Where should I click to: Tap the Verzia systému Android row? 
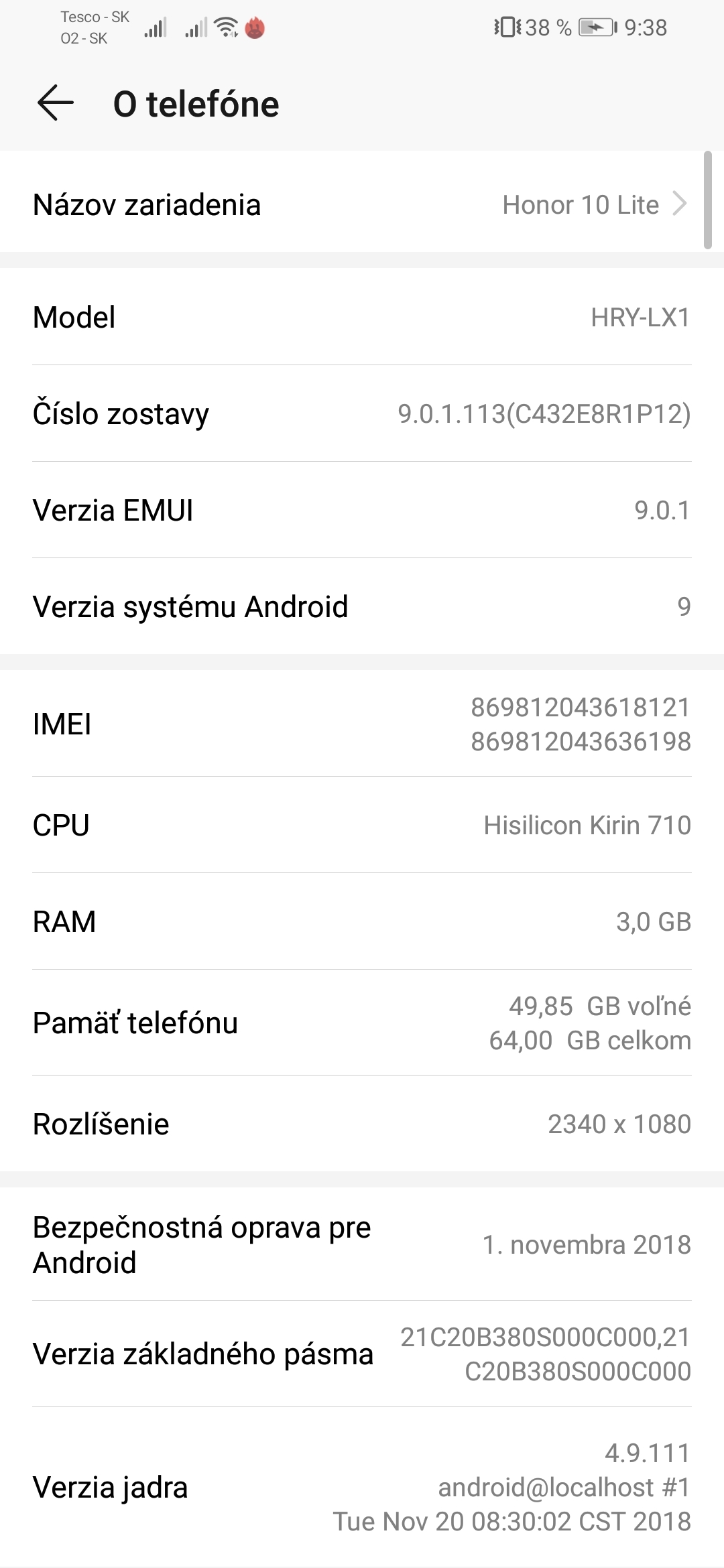pos(362,606)
